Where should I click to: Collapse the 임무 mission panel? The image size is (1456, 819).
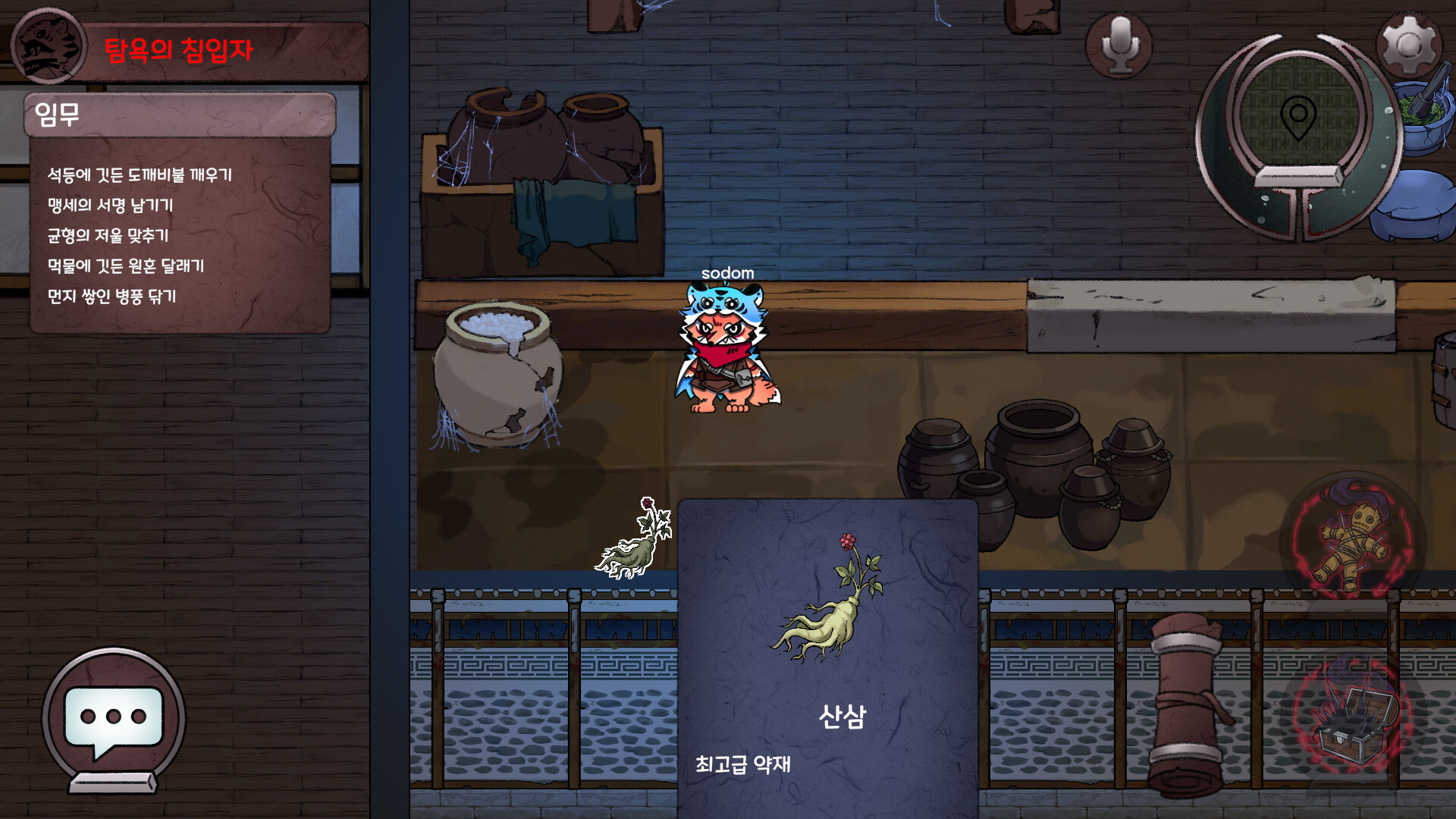tap(180, 115)
